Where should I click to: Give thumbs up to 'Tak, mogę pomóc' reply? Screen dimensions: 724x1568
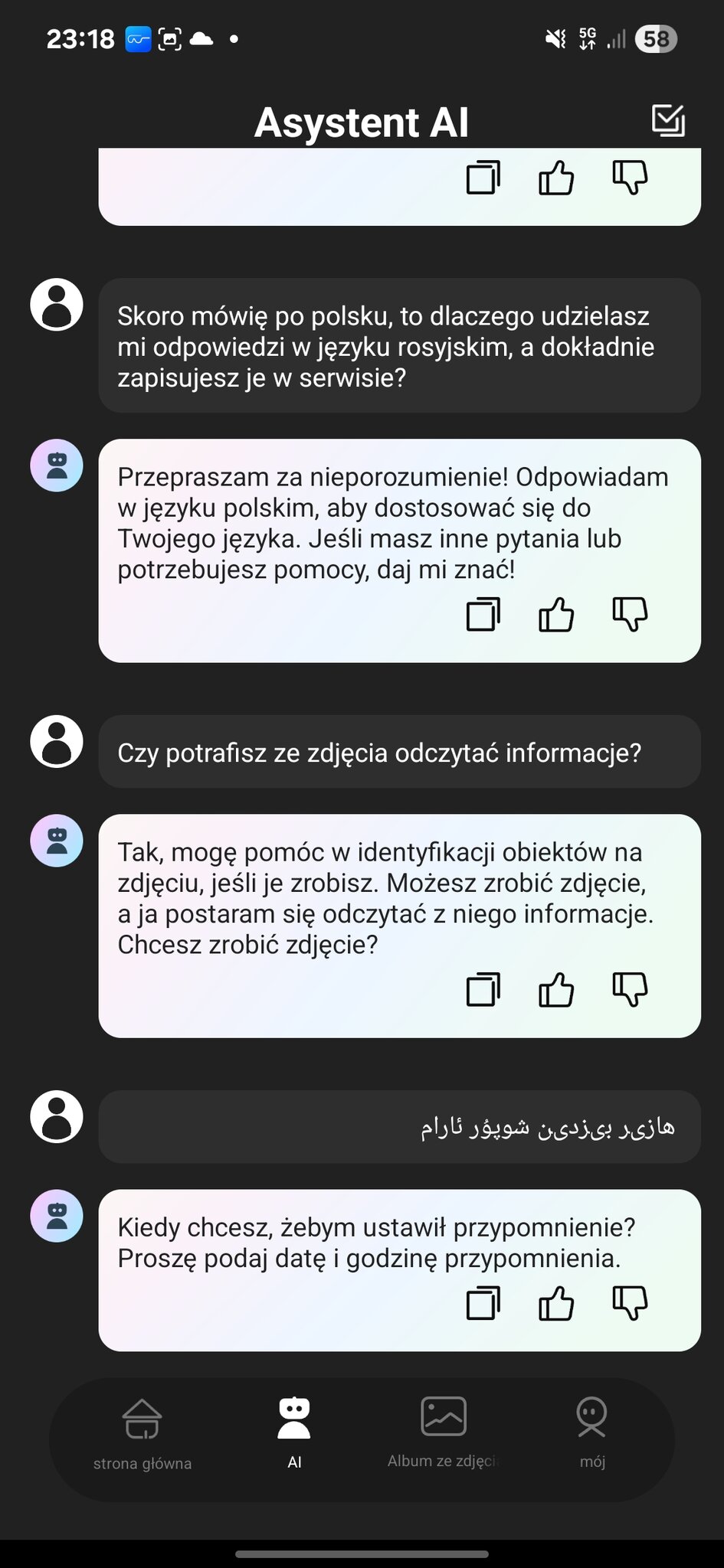tap(556, 989)
